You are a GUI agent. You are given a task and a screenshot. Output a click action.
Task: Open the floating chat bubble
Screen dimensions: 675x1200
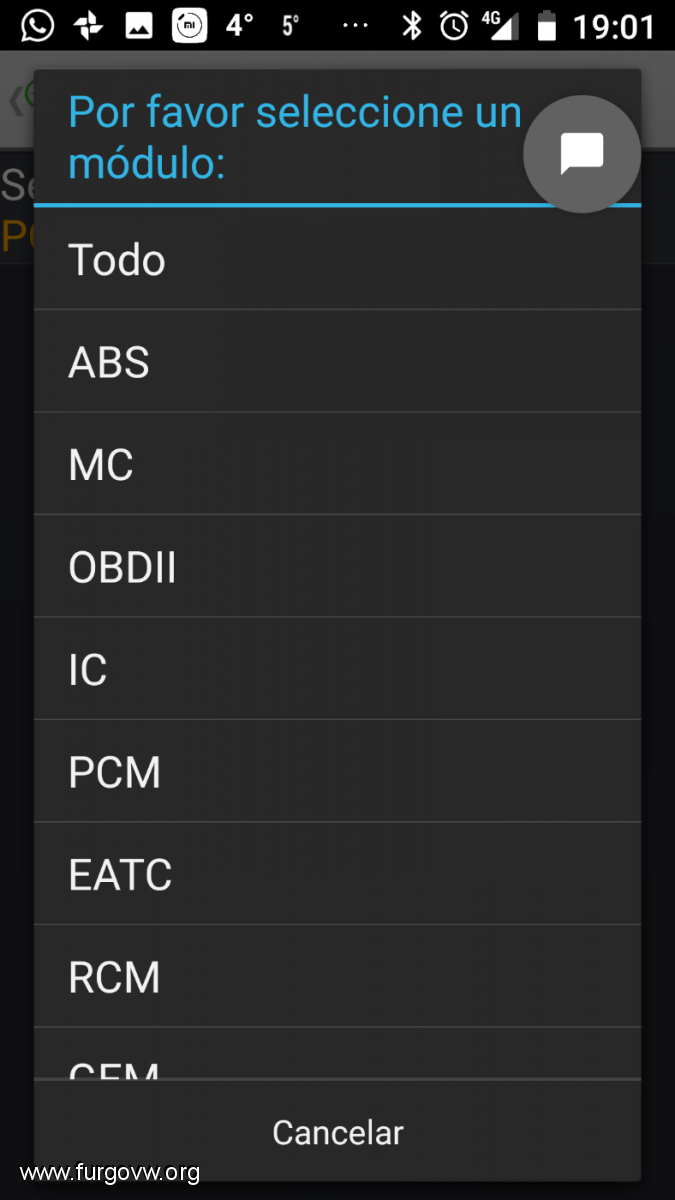582,154
